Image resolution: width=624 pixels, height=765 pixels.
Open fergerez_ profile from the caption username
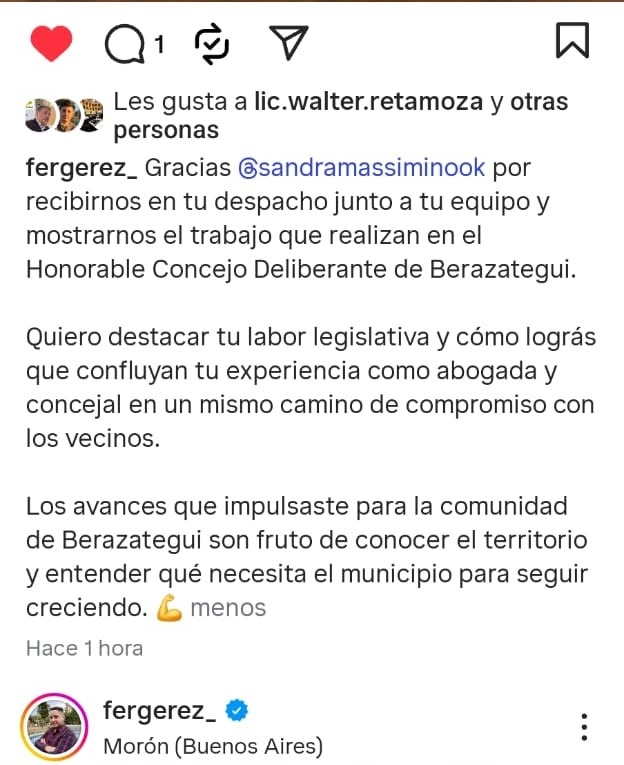(82, 166)
